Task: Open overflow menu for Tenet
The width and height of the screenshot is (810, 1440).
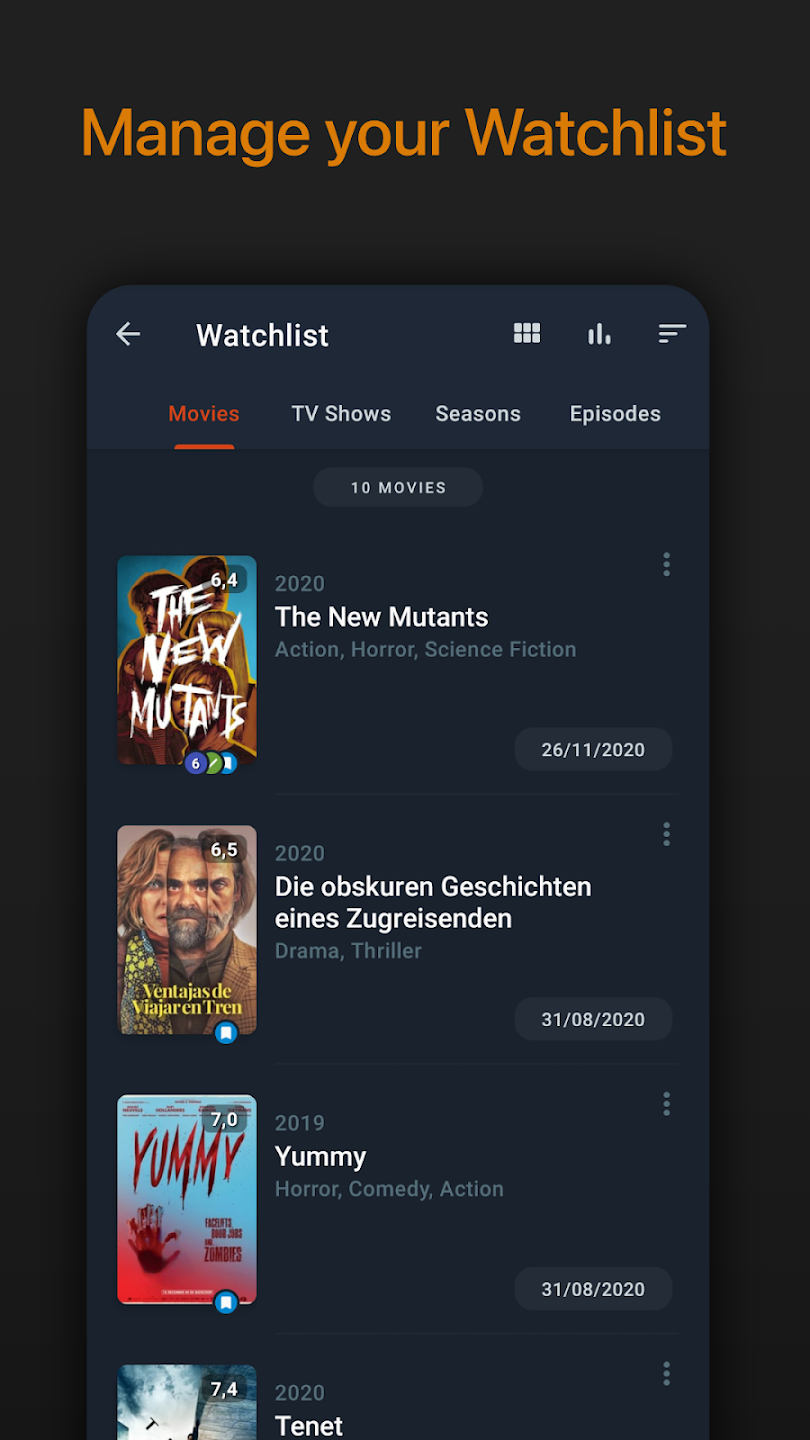Action: click(x=666, y=1373)
